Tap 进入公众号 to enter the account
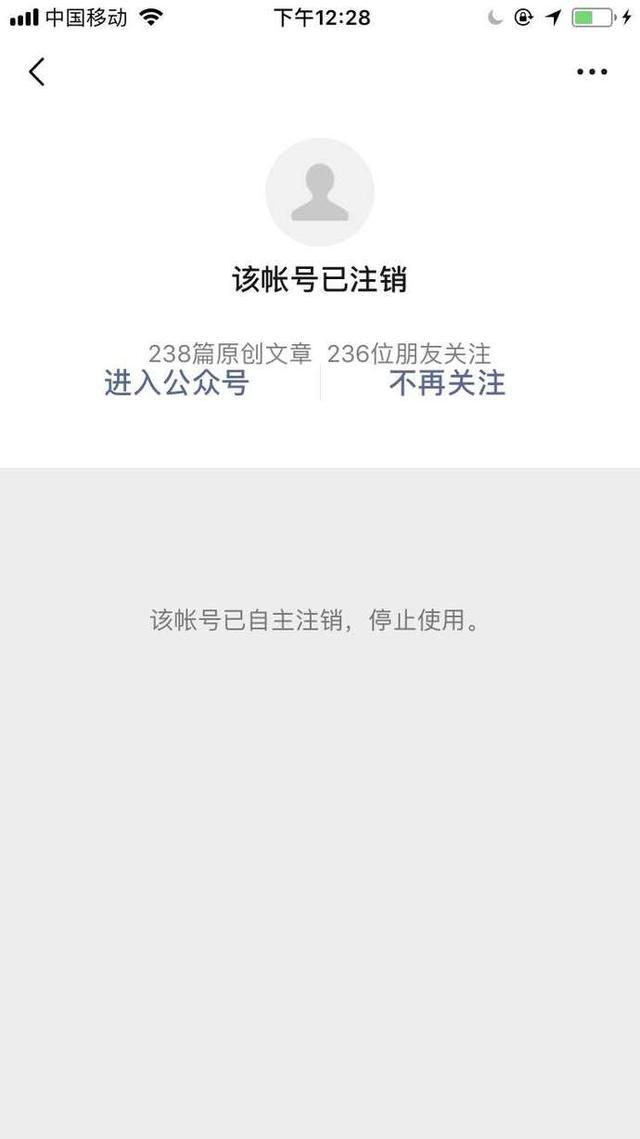 pyautogui.click(x=176, y=383)
